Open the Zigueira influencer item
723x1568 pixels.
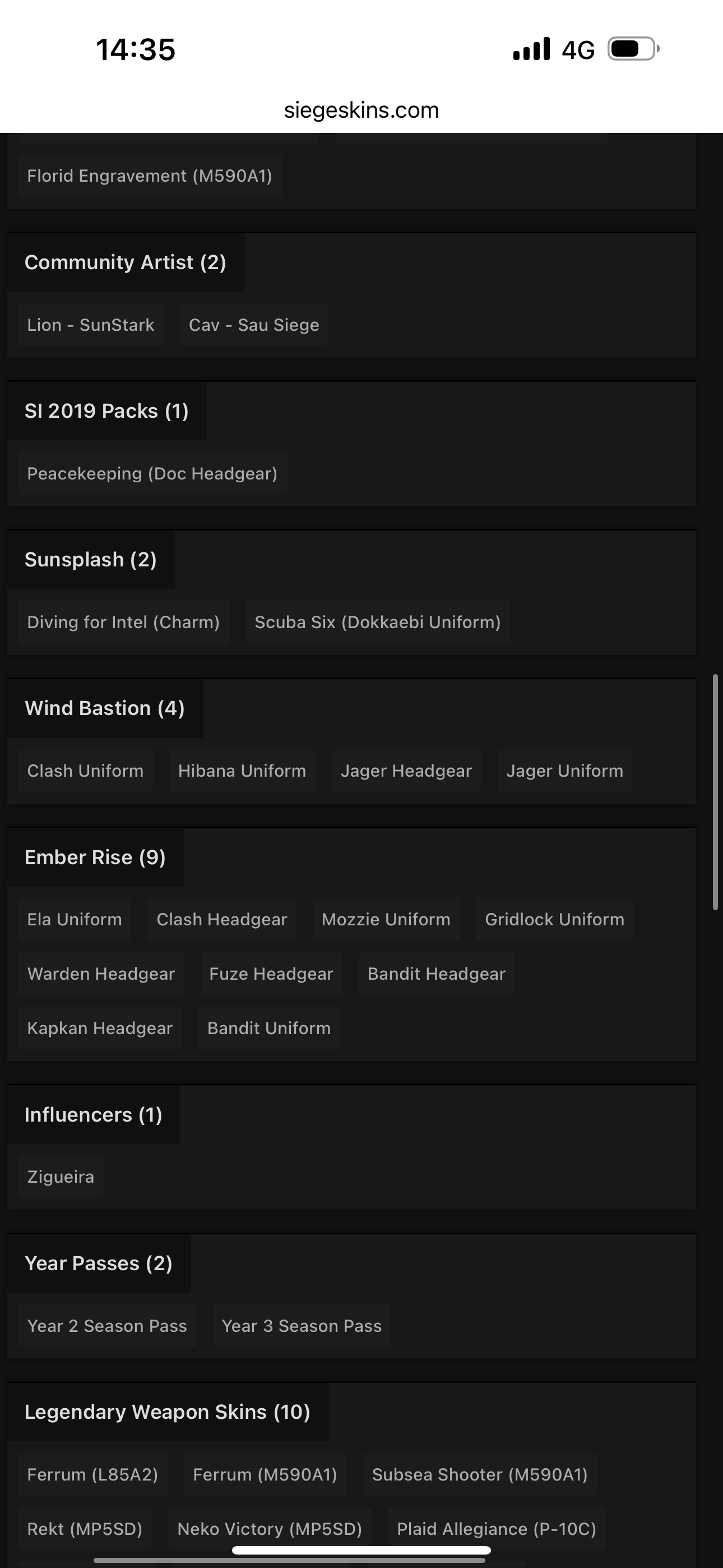click(x=61, y=1177)
